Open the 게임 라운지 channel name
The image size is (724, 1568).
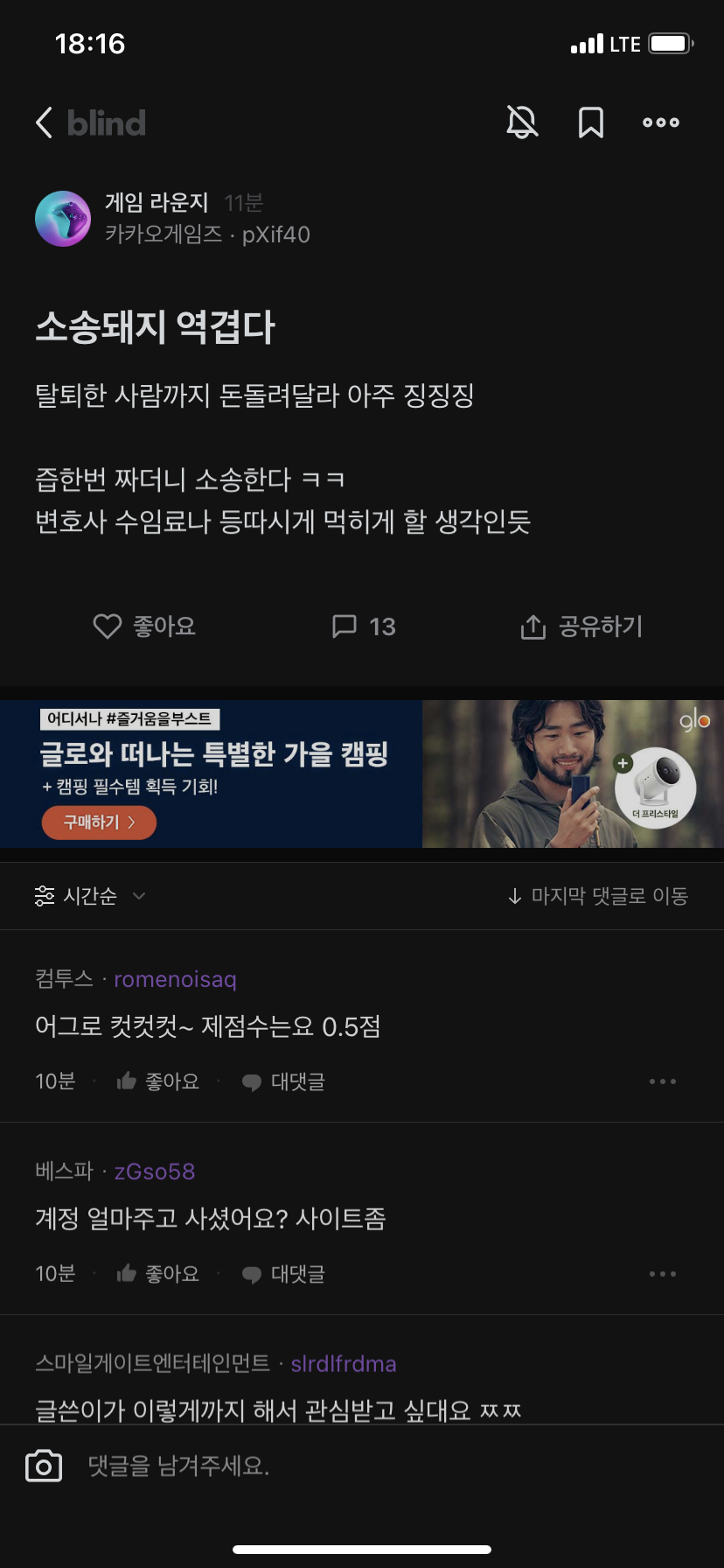[157, 203]
